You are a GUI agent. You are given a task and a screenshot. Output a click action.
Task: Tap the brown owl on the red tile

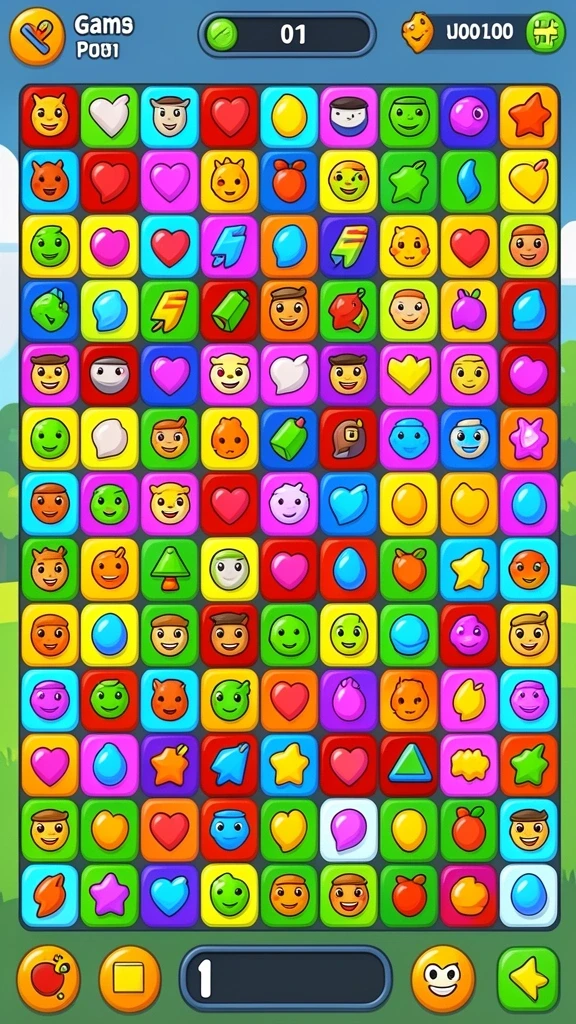(x=349, y=439)
